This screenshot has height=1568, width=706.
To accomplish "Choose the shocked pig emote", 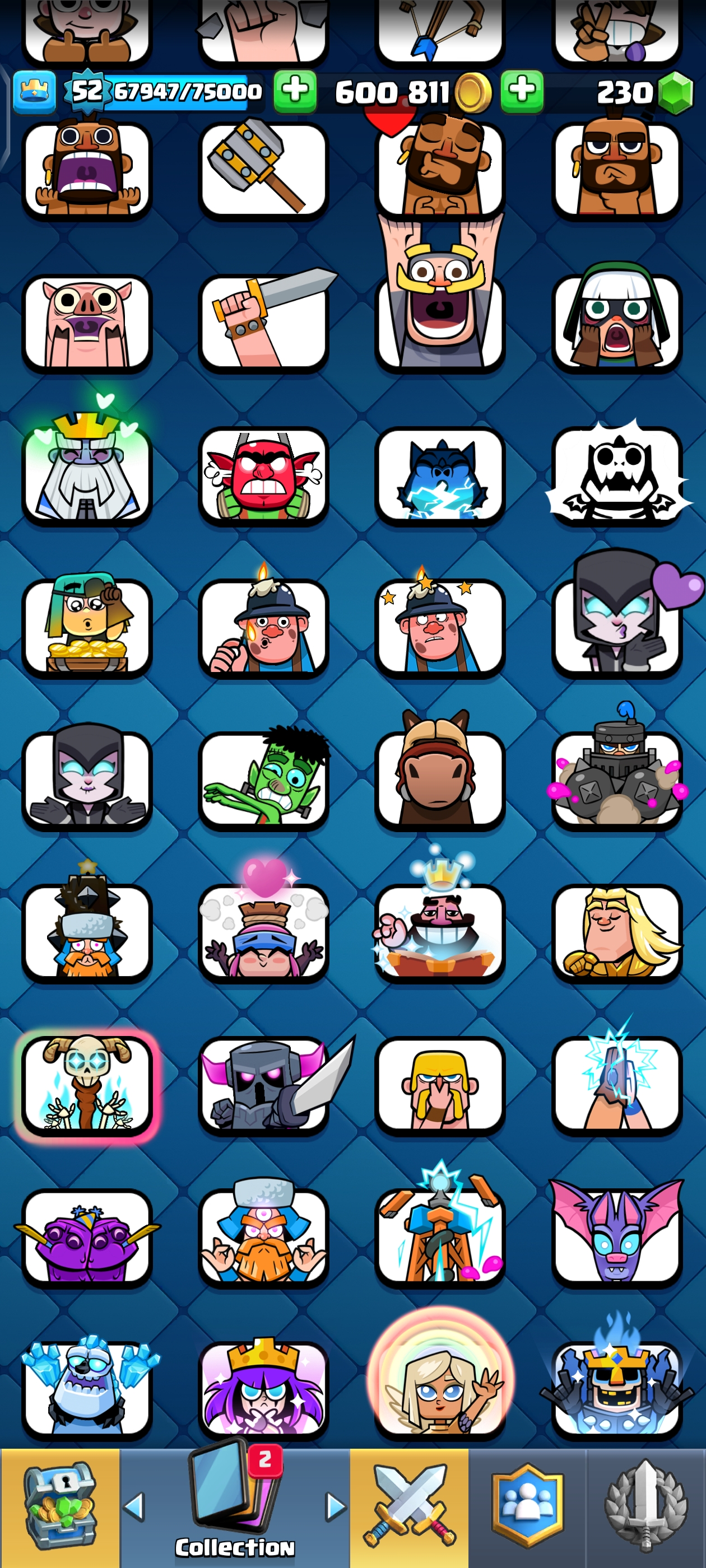I will click(87, 323).
